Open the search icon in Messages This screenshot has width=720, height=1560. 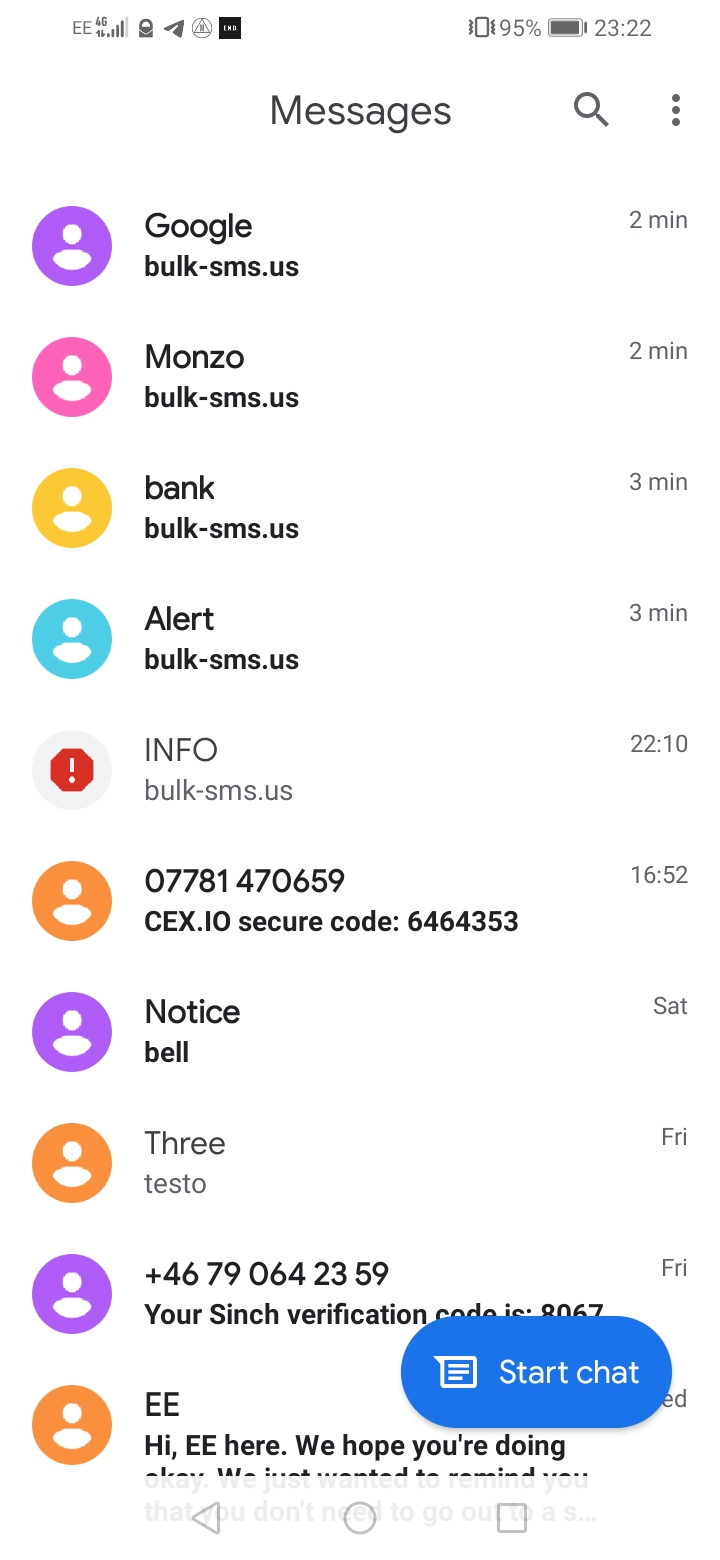pyautogui.click(x=591, y=110)
